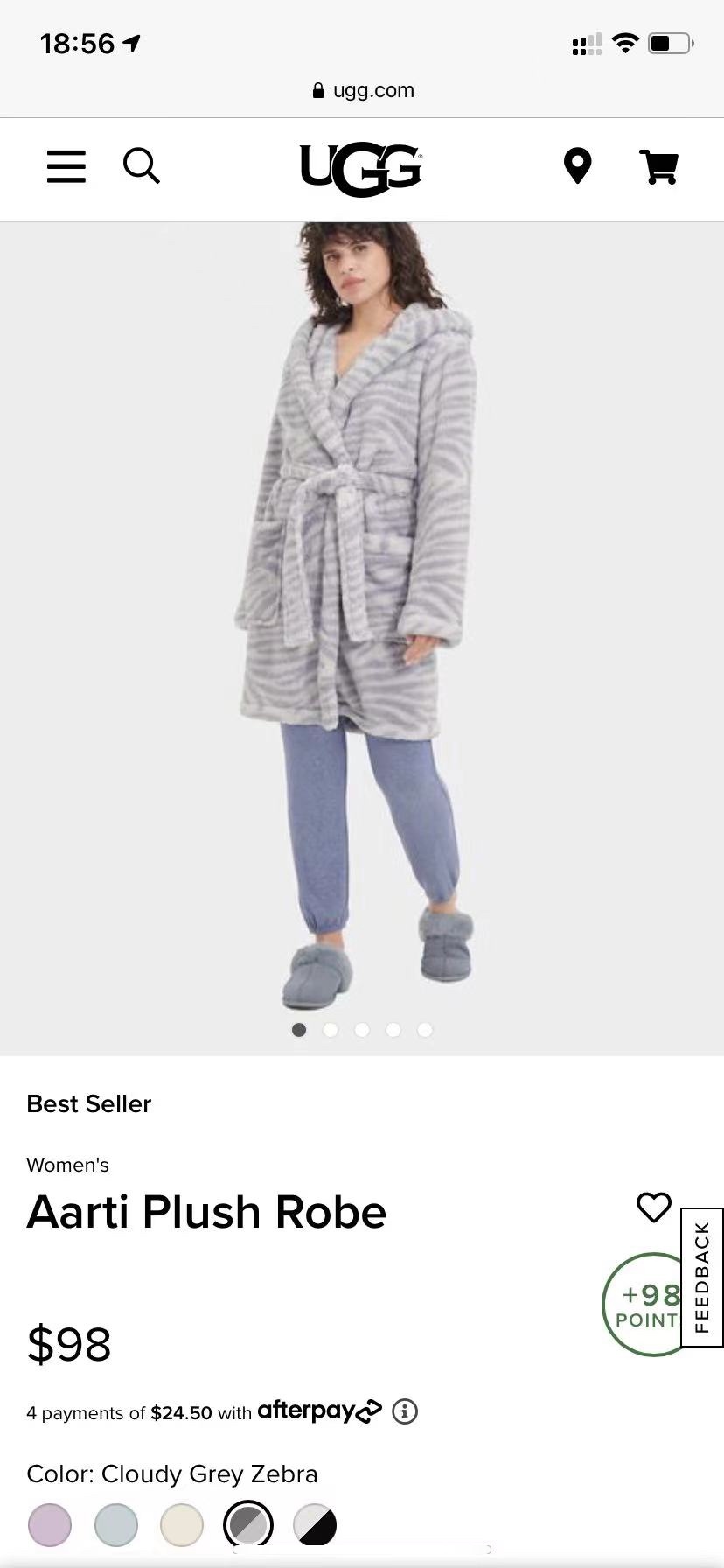Jump to the second product image dot

[331, 1030]
